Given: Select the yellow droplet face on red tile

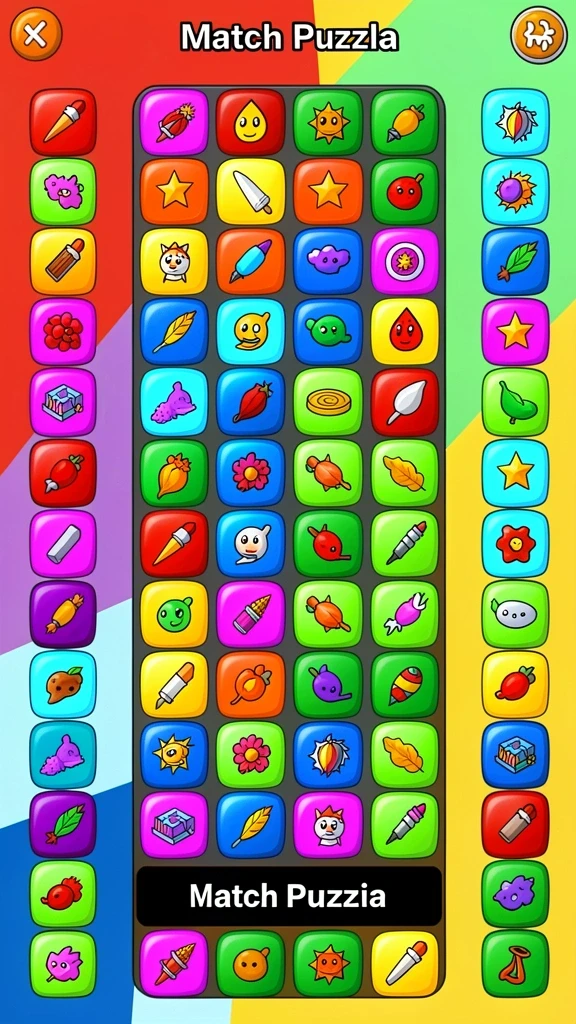Looking at the screenshot, I should [251, 122].
